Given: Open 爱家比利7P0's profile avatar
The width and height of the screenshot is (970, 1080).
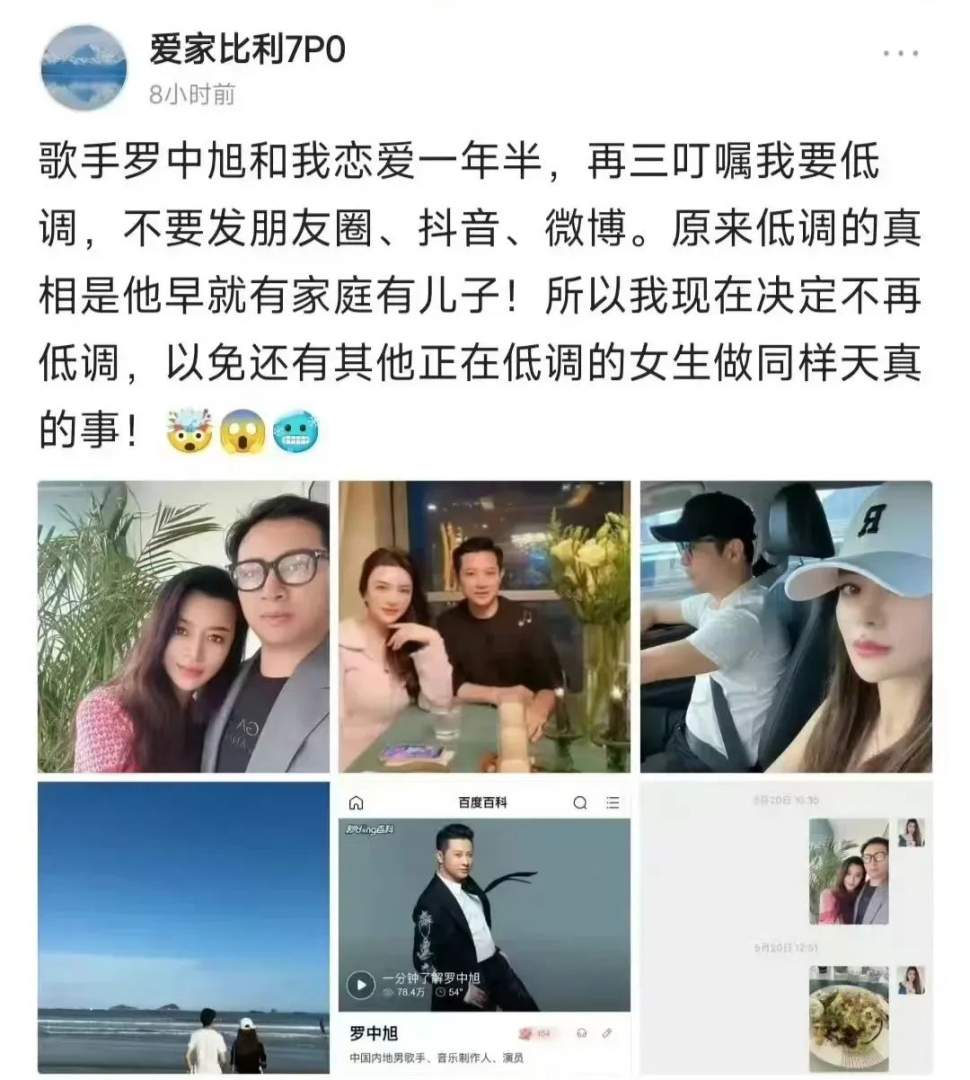Looking at the screenshot, I should coord(84,68).
